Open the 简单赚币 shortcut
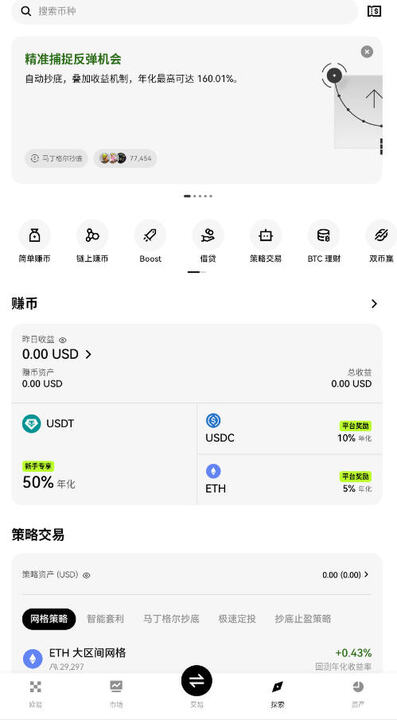This screenshot has height=720, width=397. [x=34, y=242]
